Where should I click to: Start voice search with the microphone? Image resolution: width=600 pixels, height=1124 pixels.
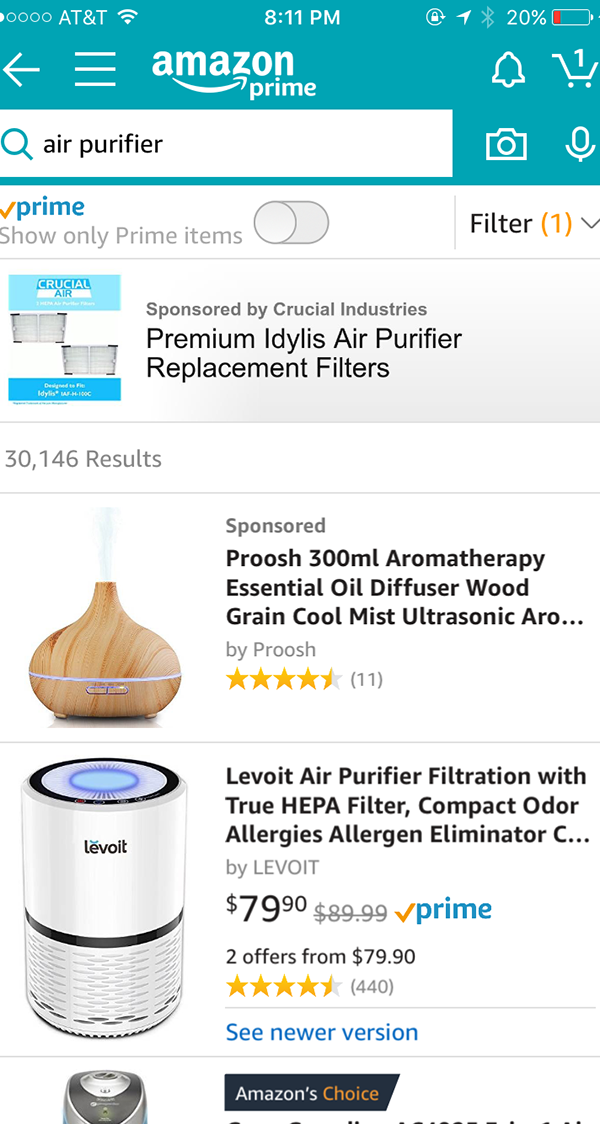click(x=578, y=145)
